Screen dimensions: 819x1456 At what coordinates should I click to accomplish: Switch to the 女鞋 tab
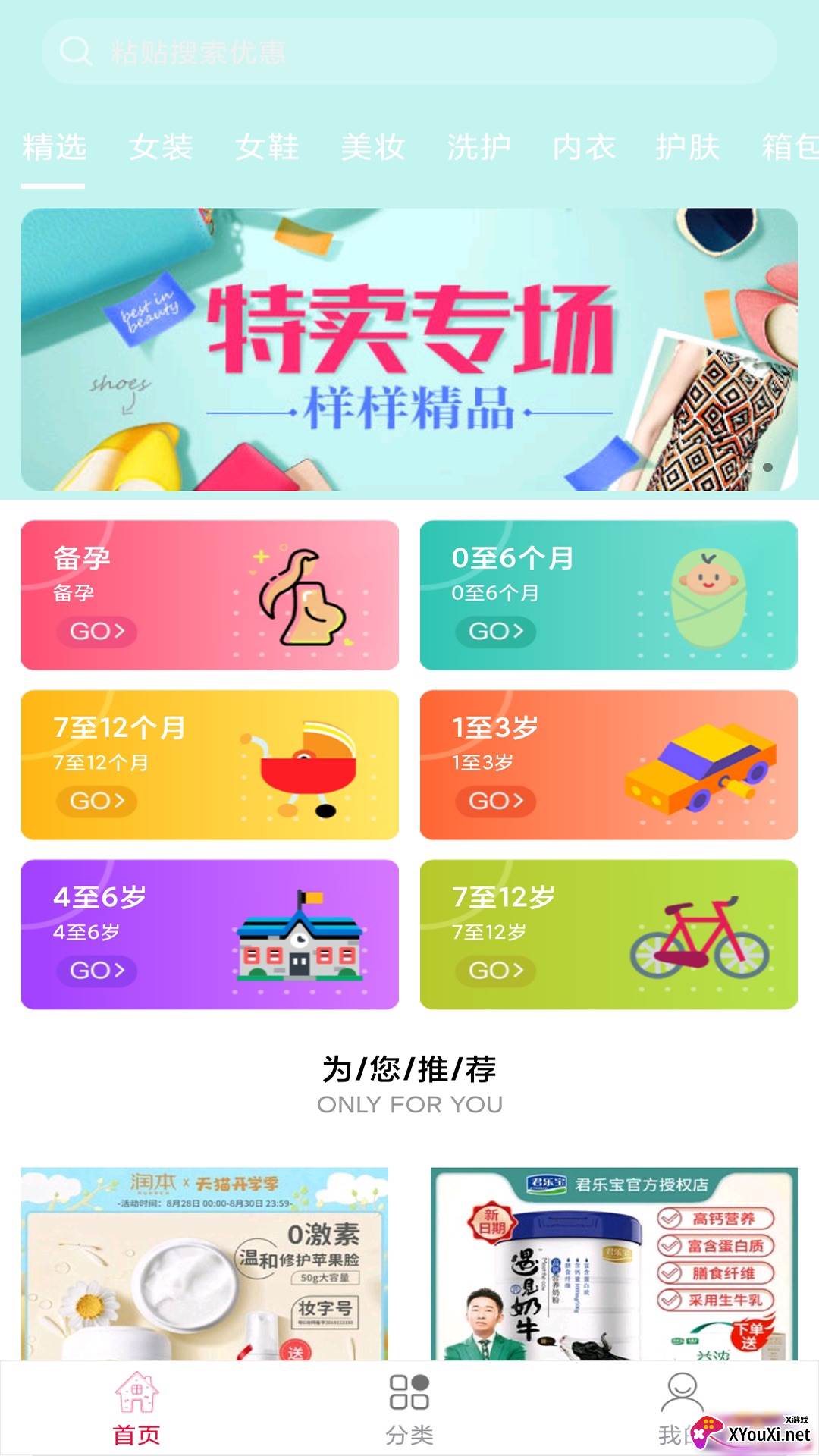point(267,147)
